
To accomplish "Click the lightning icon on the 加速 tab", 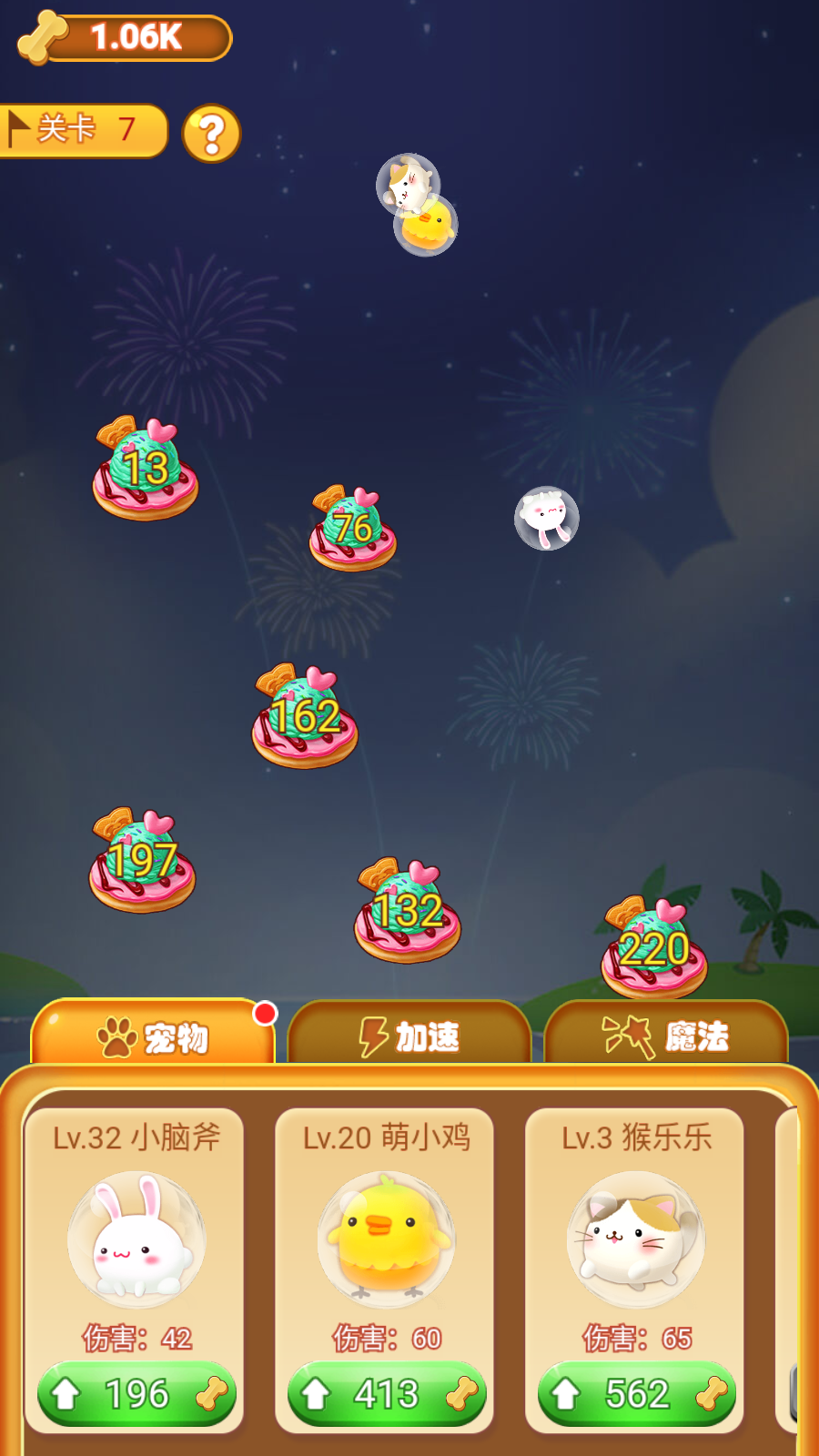I will coord(373,1033).
